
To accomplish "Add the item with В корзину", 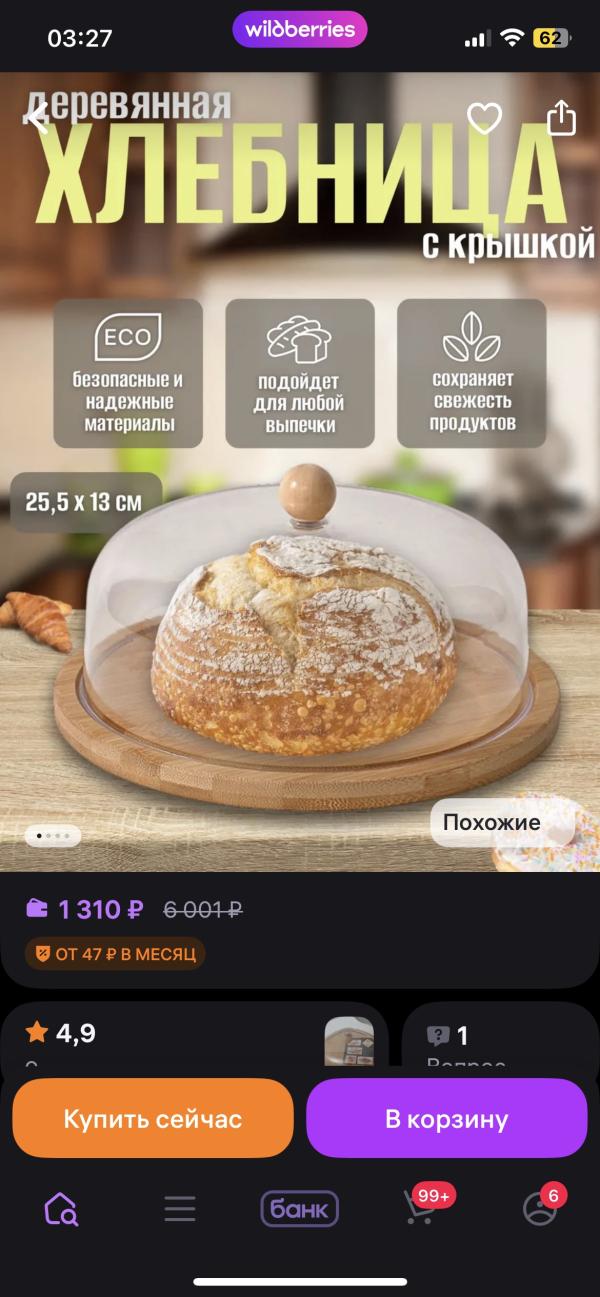I will tap(447, 1119).
